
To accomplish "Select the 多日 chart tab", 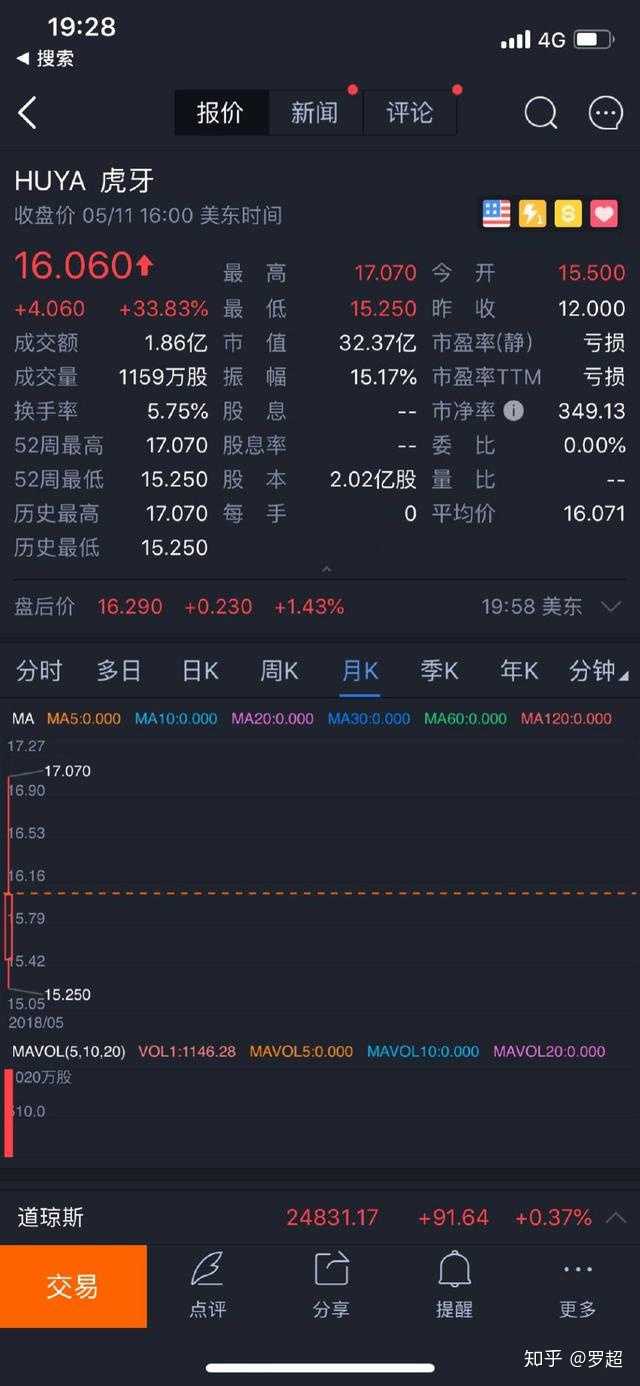I will click(x=119, y=671).
